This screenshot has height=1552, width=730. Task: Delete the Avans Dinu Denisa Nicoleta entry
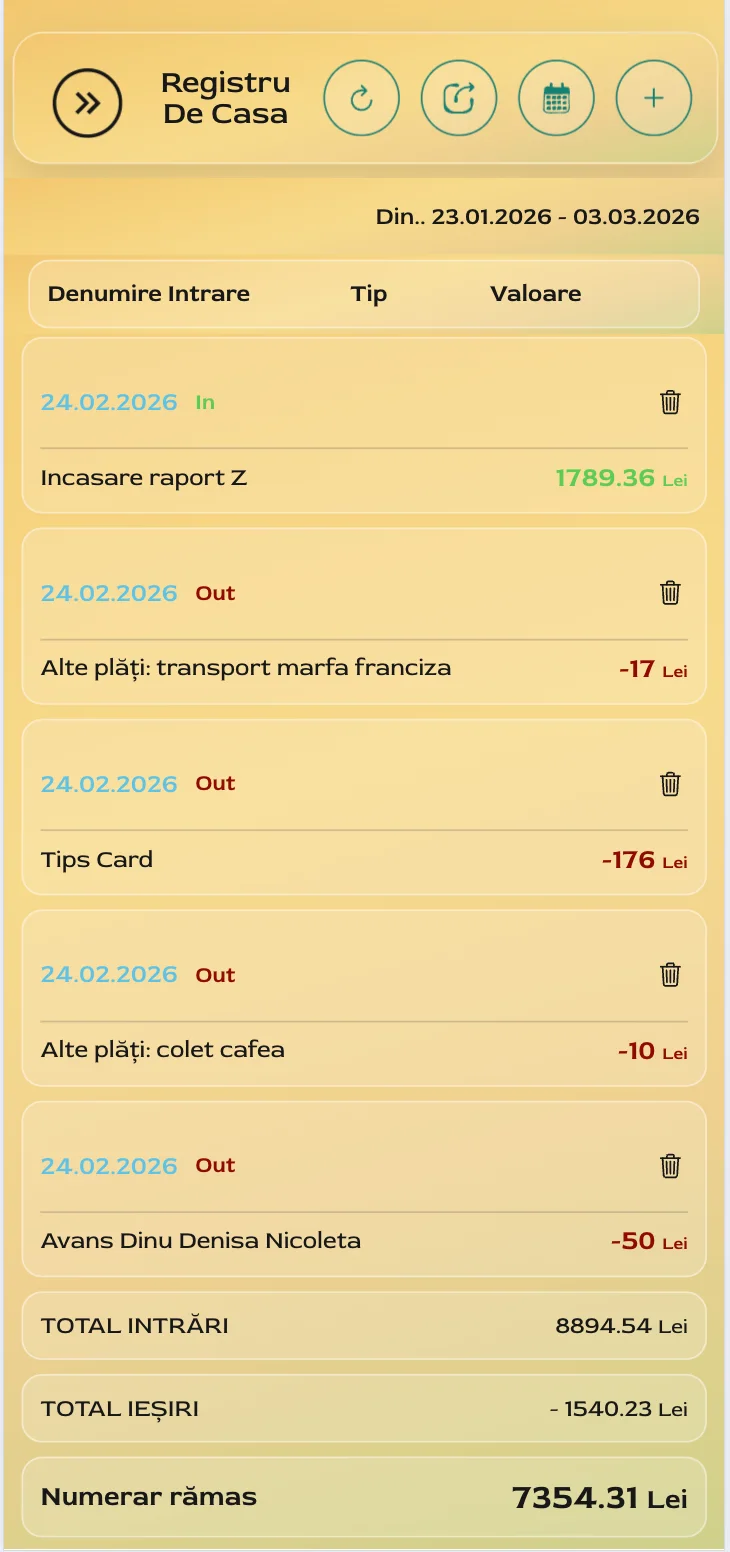(x=670, y=1166)
